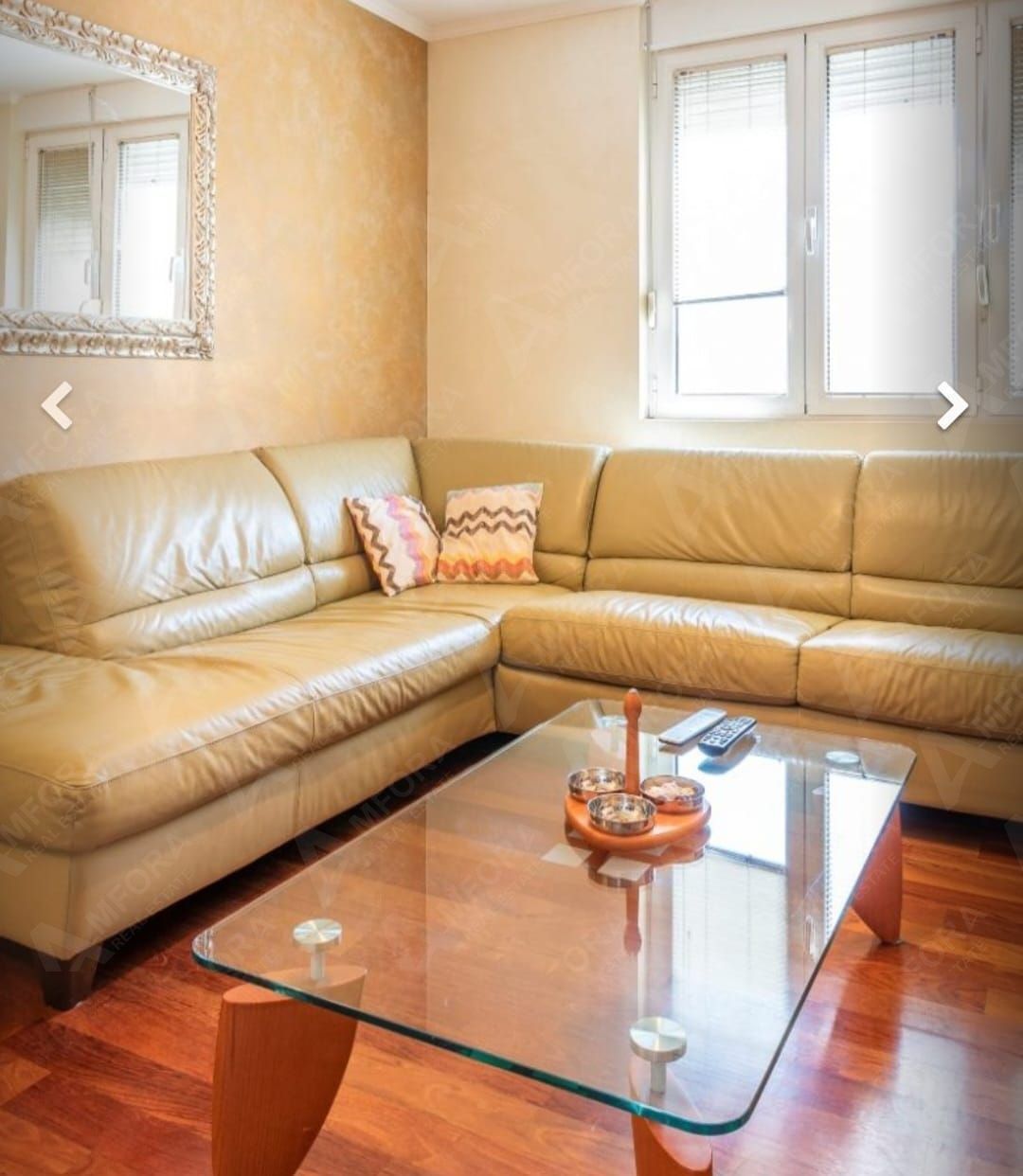Go to the previous photo
This screenshot has width=1023, height=1176.
(x=57, y=406)
